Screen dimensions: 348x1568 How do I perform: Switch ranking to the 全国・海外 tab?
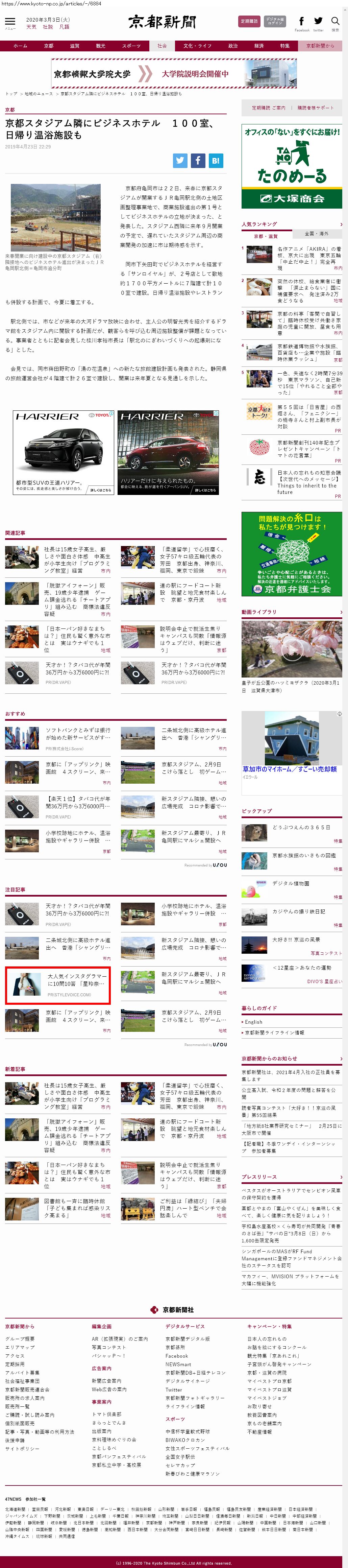tap(316, 234)
